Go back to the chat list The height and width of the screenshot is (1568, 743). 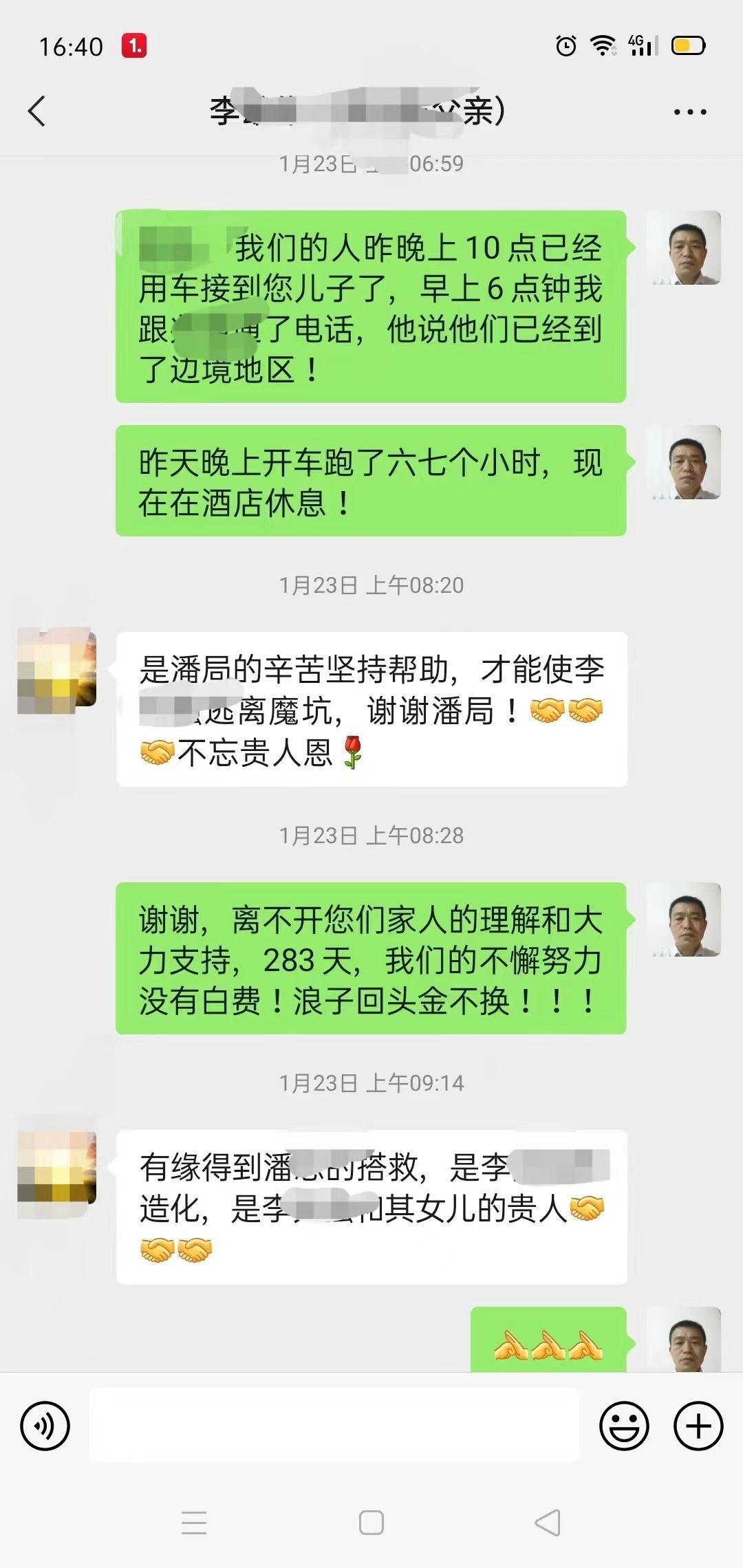pos(37,111)
